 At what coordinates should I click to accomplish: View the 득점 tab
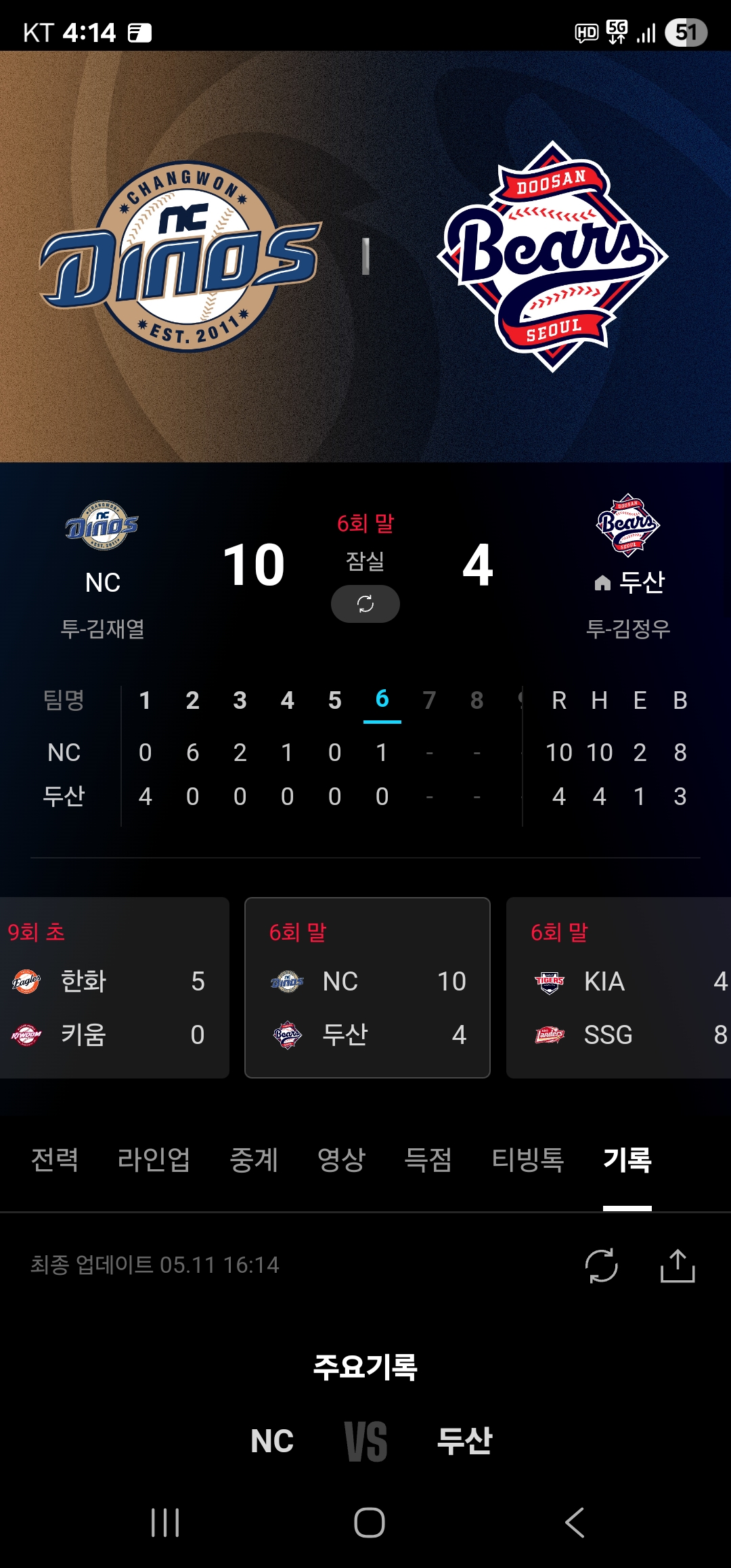pos(428,1159)
